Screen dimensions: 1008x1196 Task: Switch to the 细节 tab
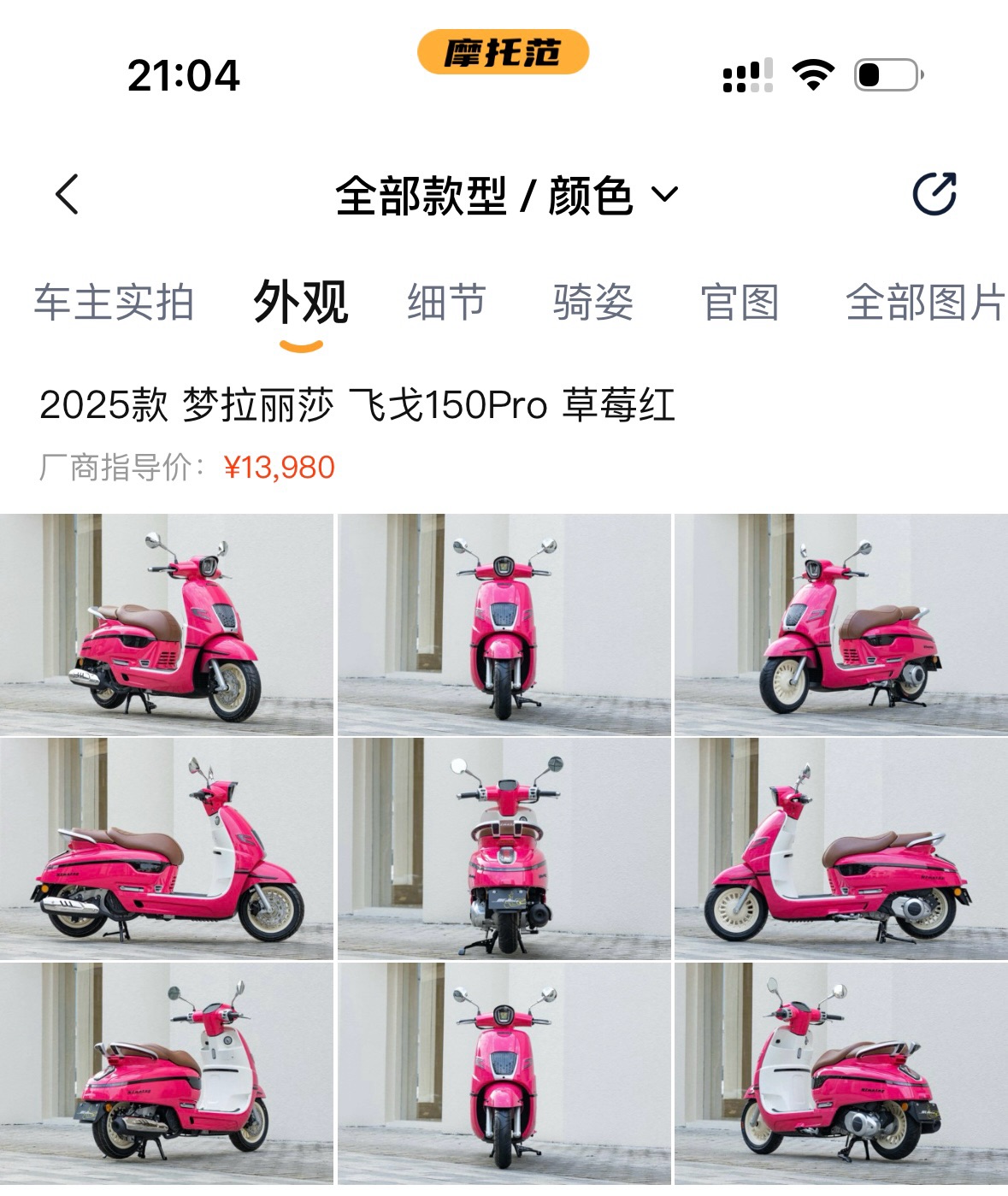pos(446,303)
